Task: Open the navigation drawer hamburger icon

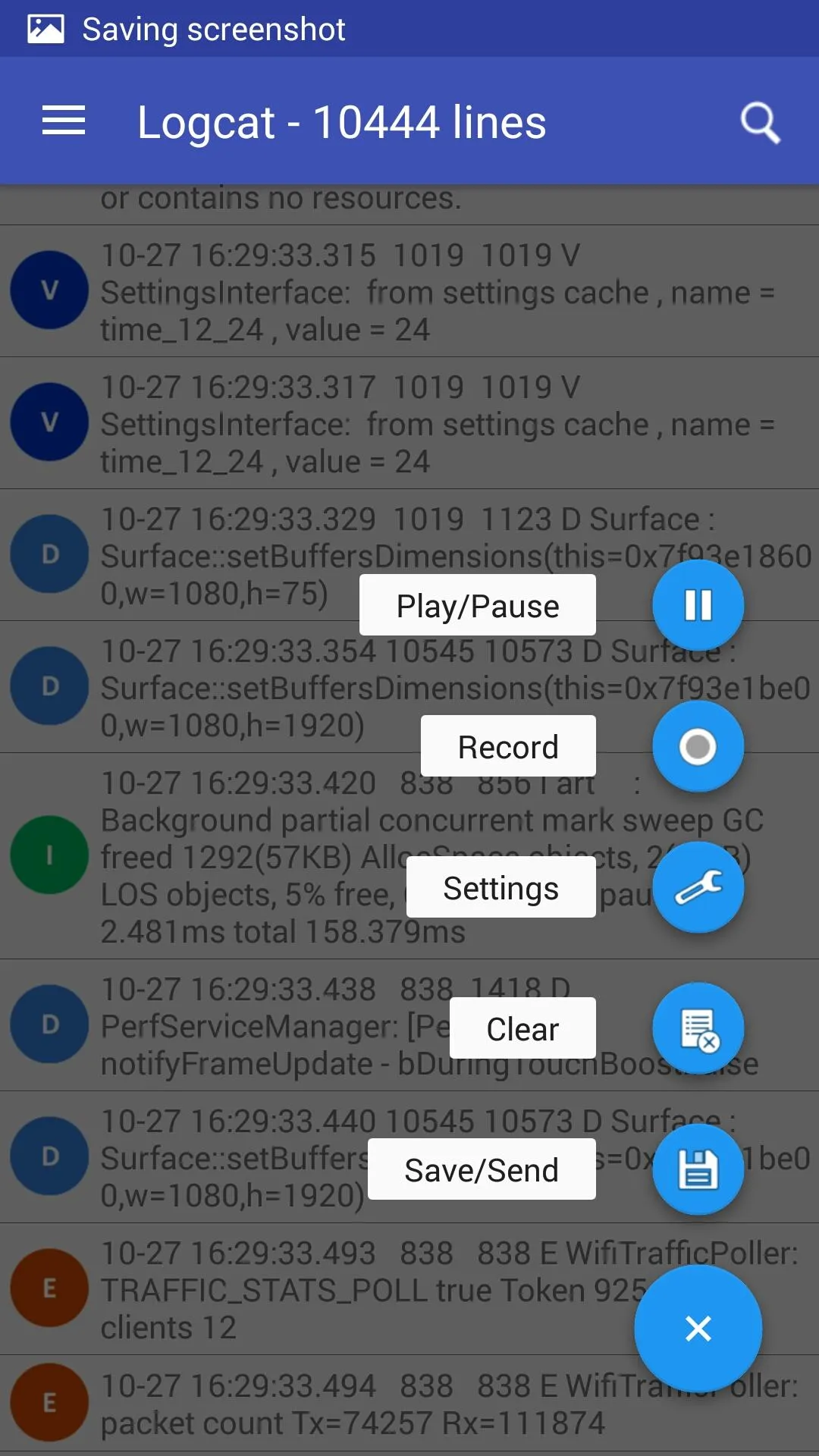Action: coord(63,120)
